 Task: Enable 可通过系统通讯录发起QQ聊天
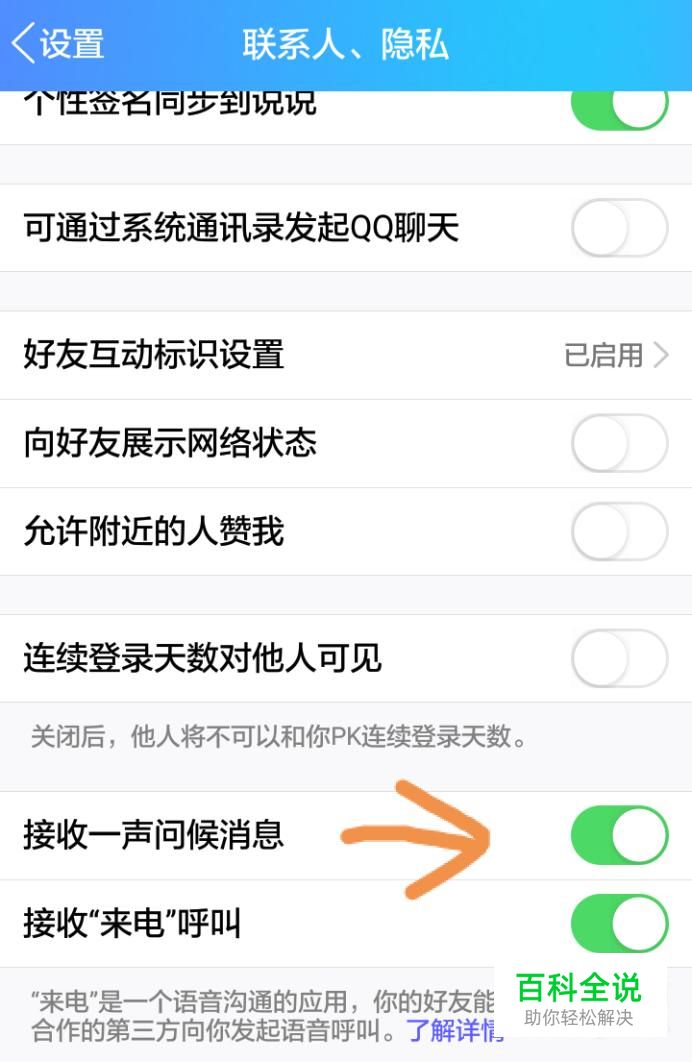tap(619, 228)
